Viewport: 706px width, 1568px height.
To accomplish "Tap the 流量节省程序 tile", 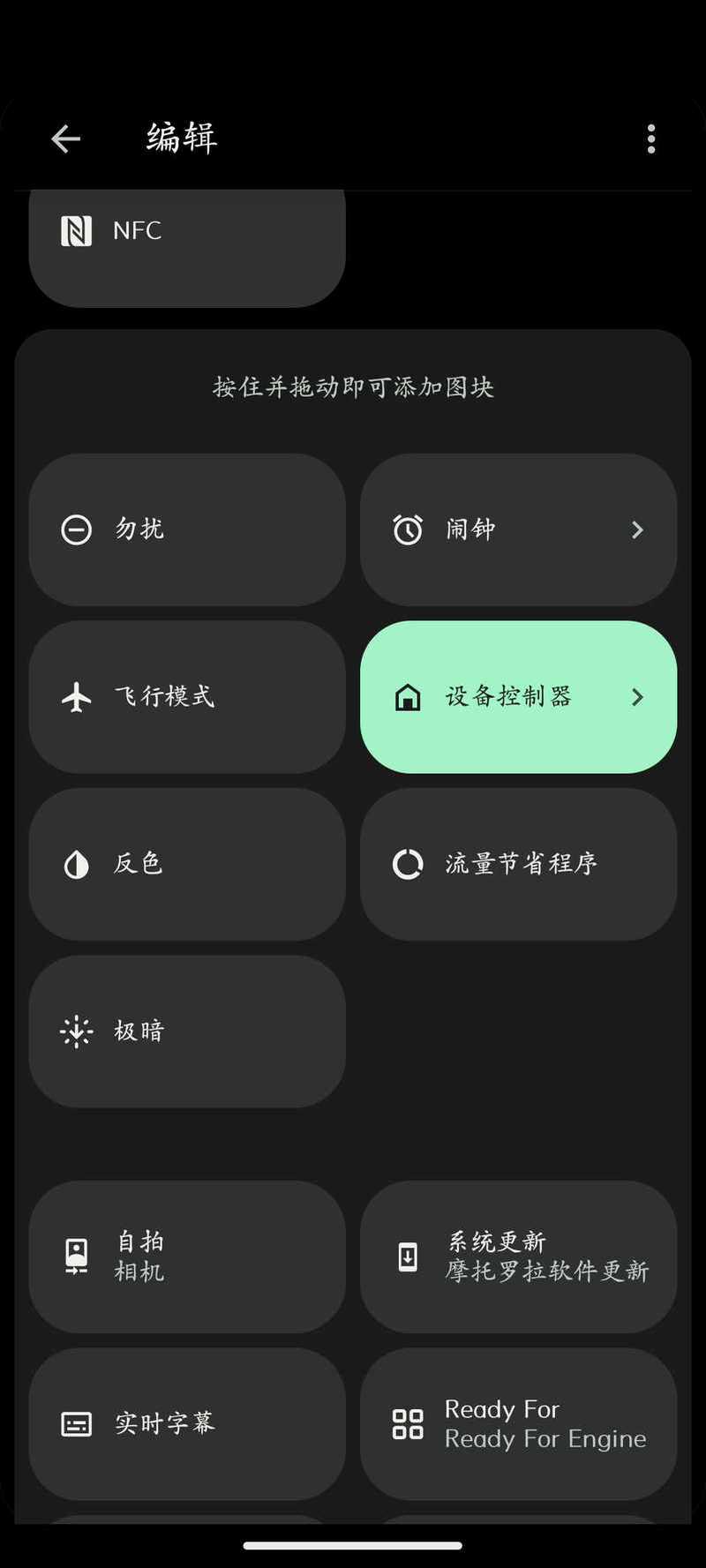I will click(x=519, y=864).
